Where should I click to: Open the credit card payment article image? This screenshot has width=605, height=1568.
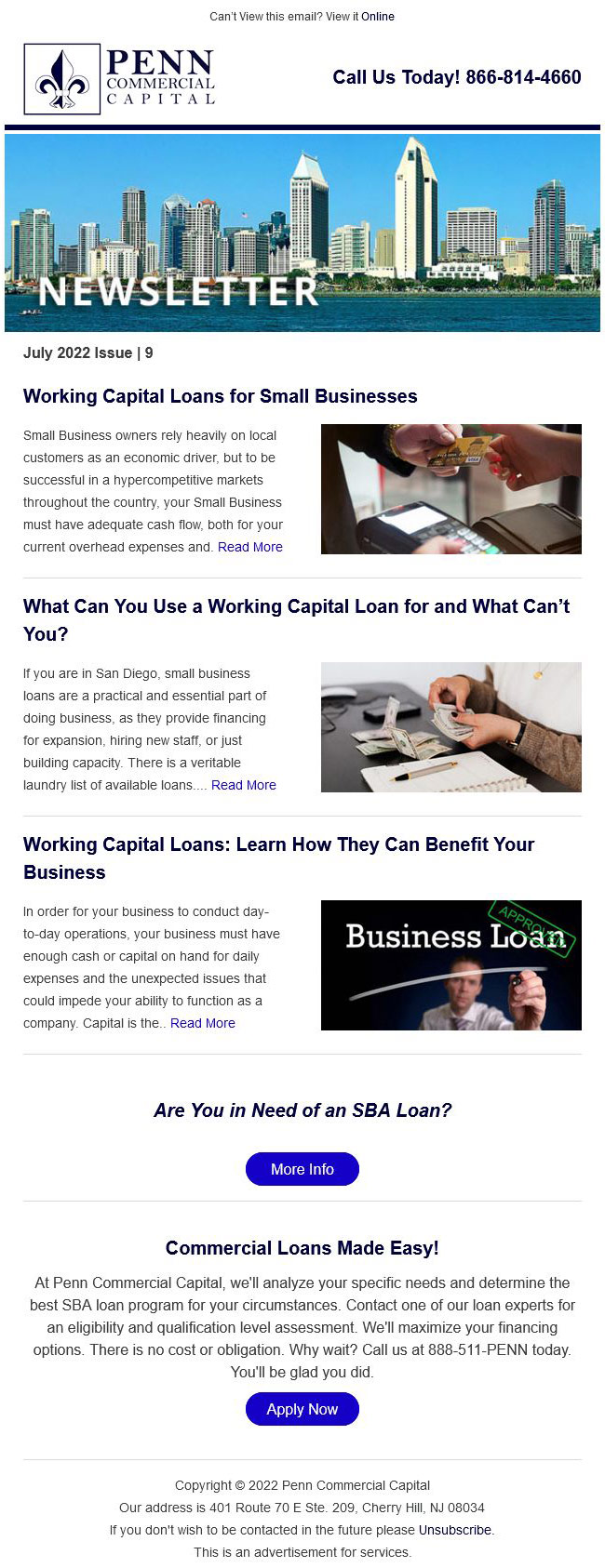coord(450,489)
